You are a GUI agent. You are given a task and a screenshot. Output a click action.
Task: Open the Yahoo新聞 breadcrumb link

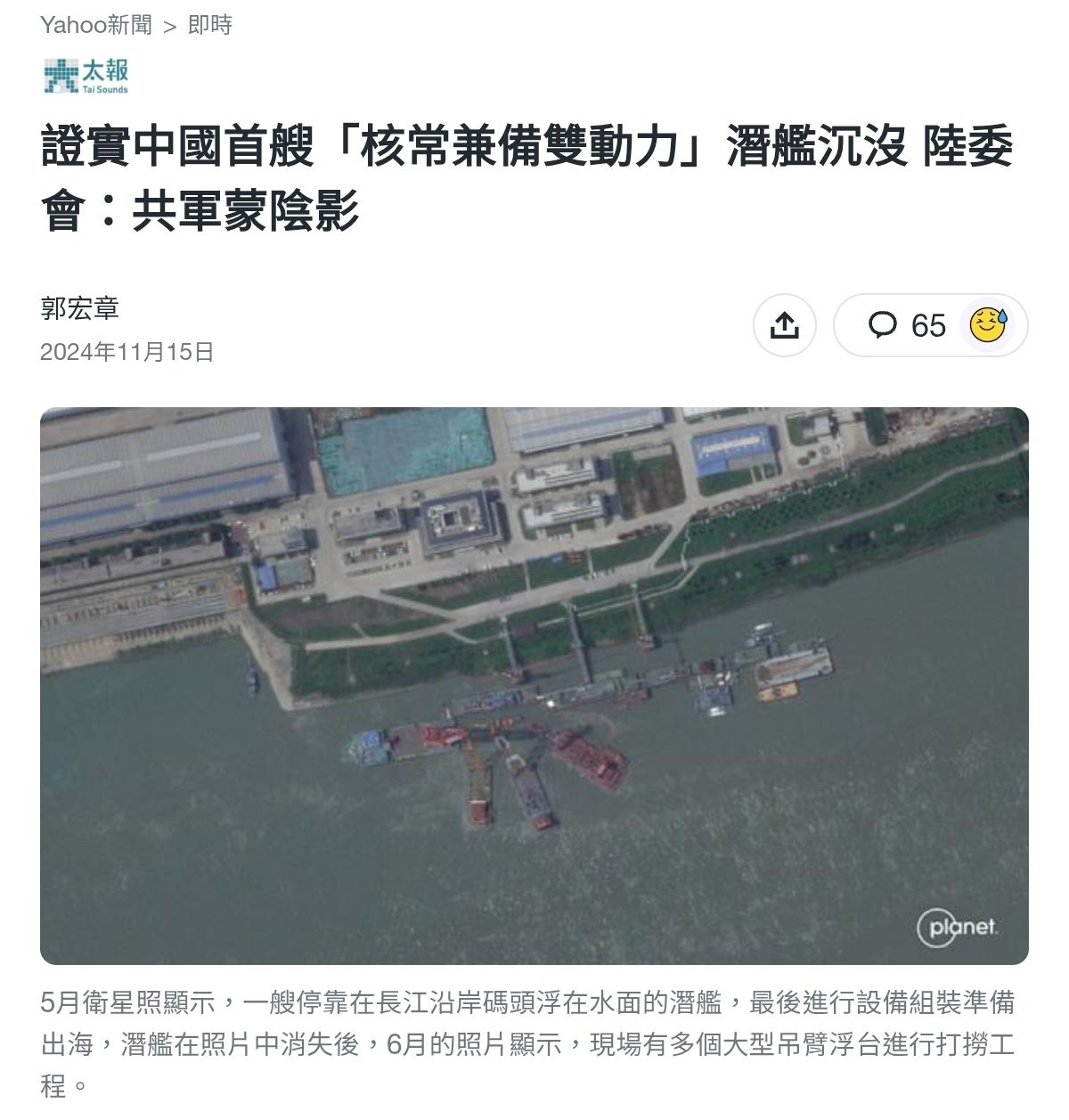96,25
